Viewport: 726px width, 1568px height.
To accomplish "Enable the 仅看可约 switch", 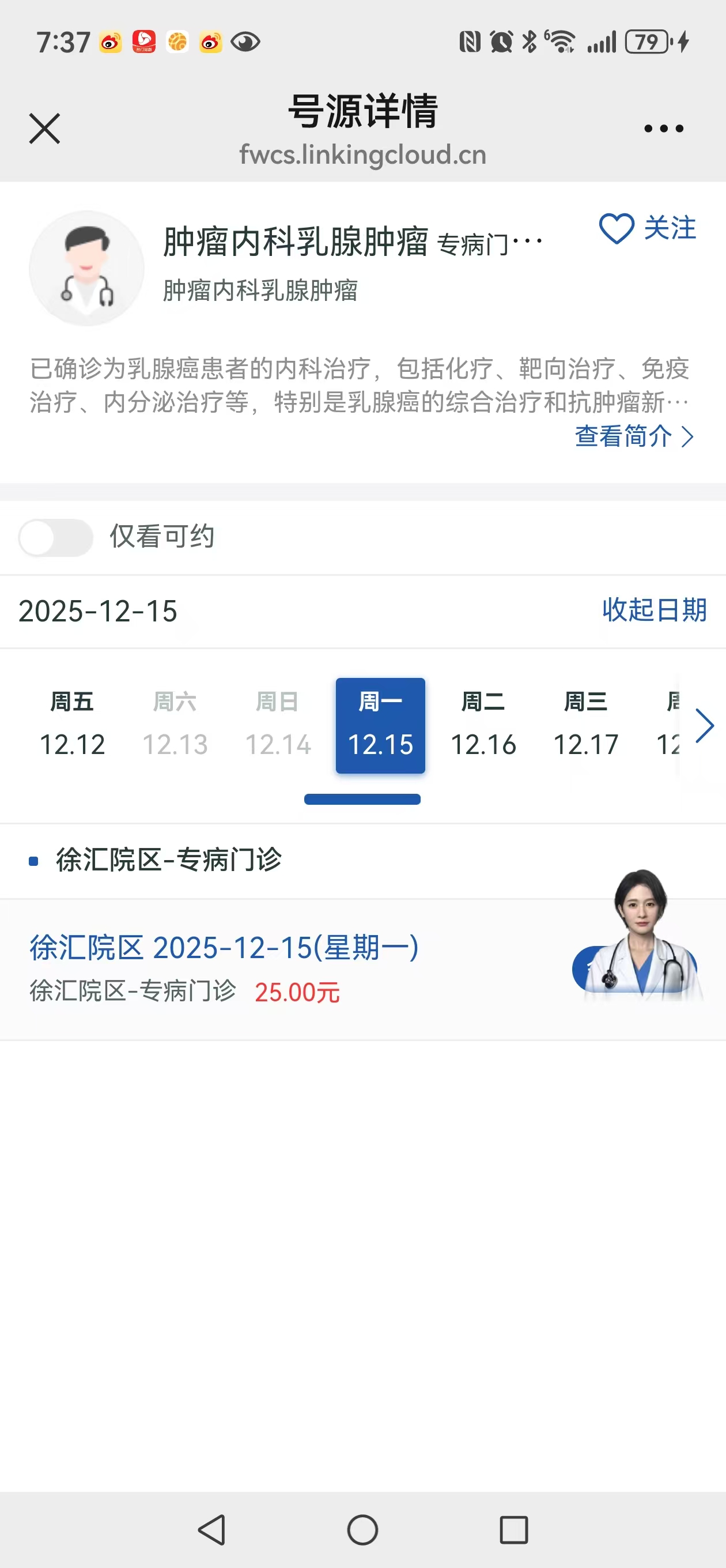I will pyautogui.click(x=55, y=537).
